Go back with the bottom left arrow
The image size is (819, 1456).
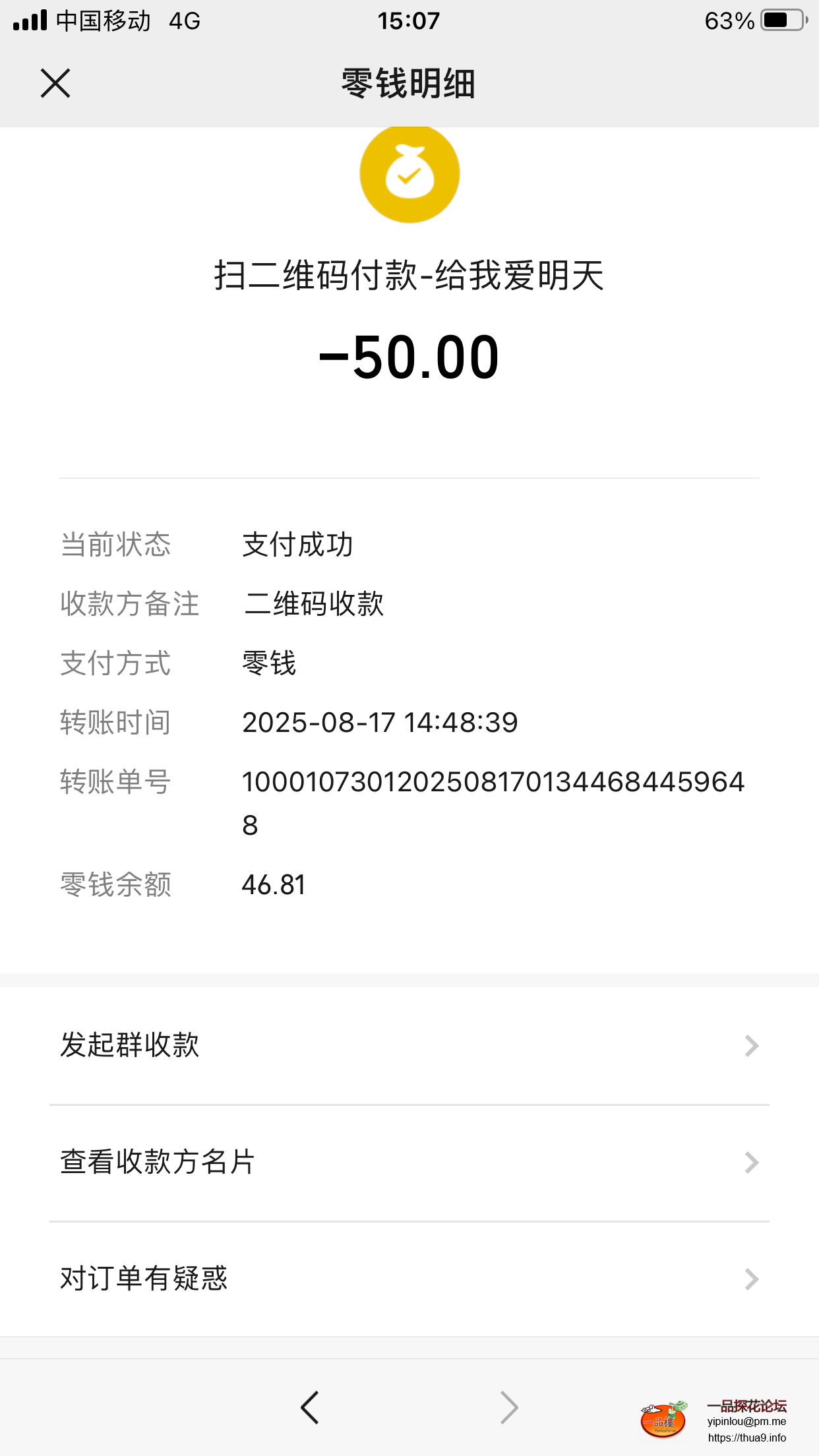pyautogui.click(x=310, y=1408)
